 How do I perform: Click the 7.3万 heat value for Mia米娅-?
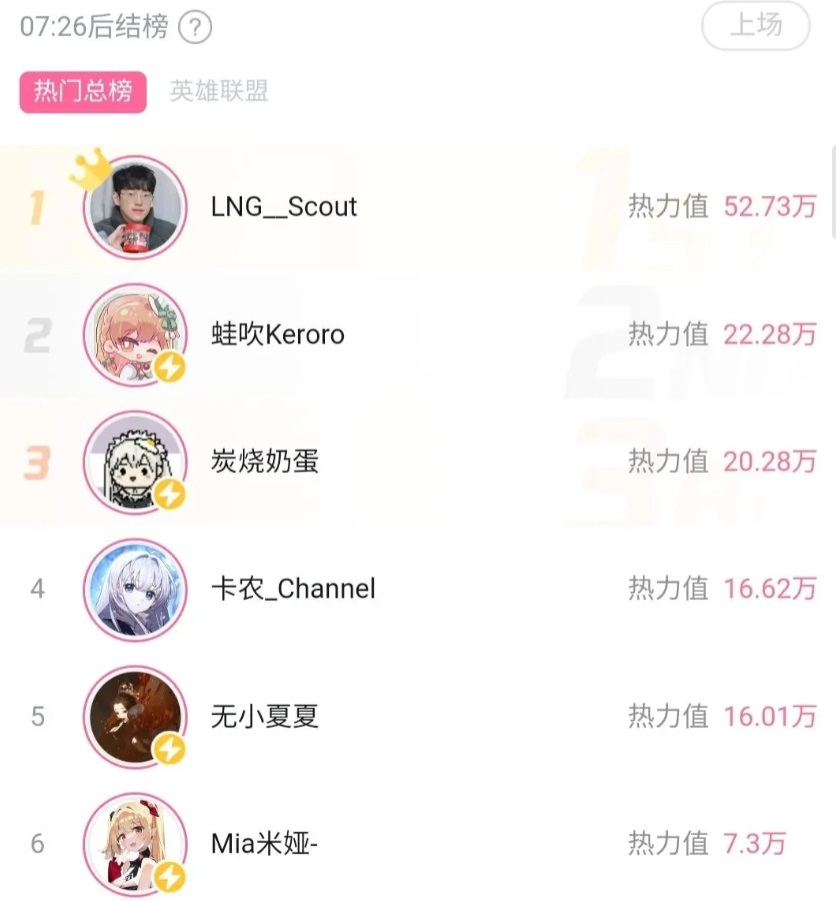(x=755, y=844)
